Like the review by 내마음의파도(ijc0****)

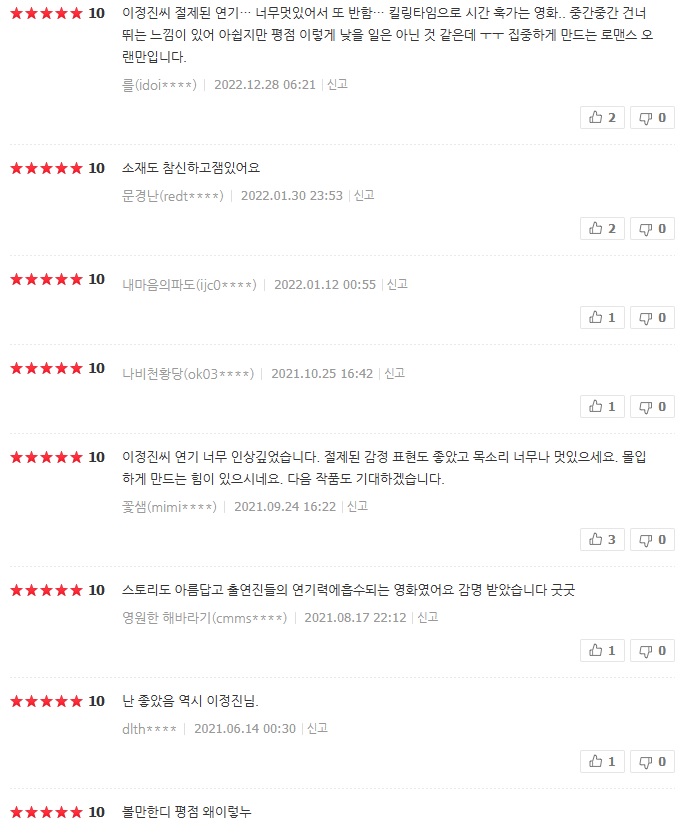point(601,318)
